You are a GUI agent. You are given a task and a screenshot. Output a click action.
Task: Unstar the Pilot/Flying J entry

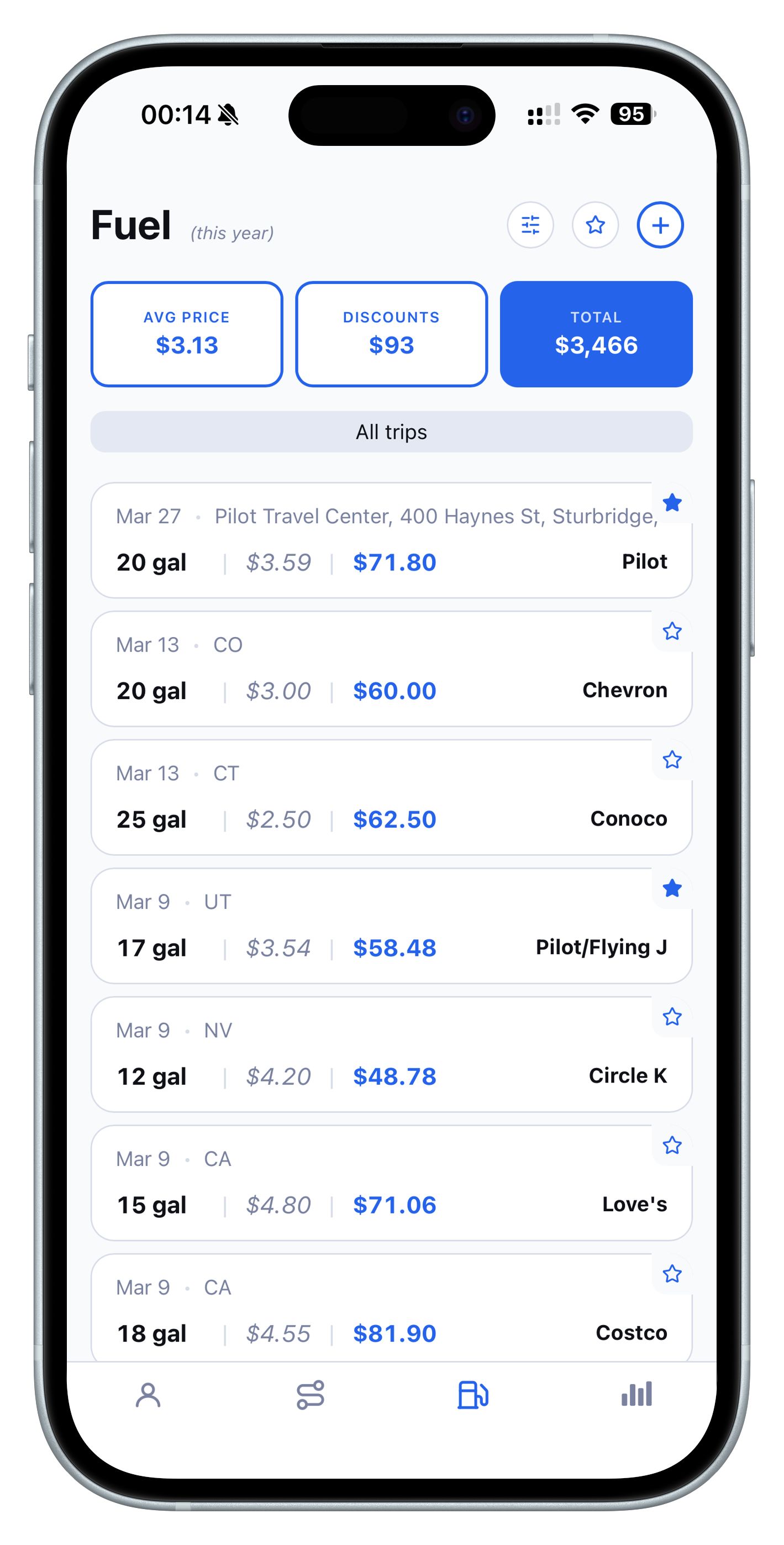pyautogui.click(x=672, y=888)
